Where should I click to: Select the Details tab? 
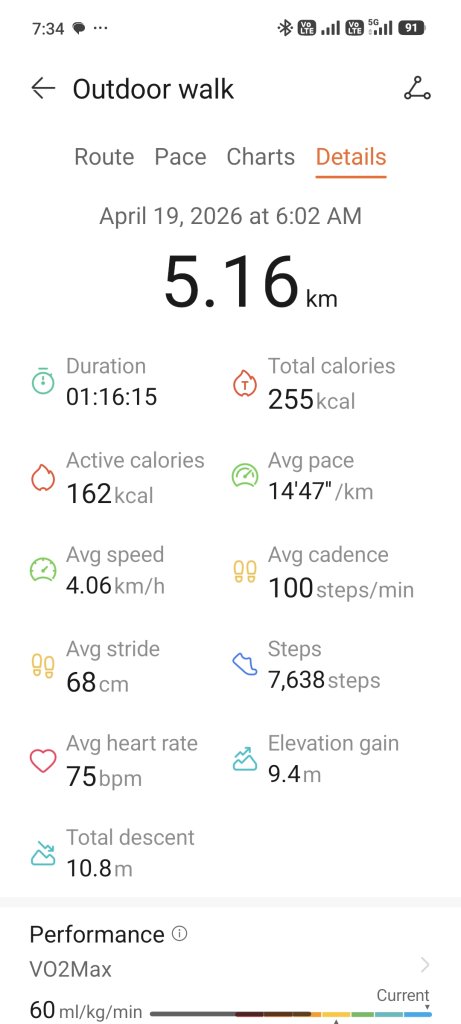tap(351, 157)
